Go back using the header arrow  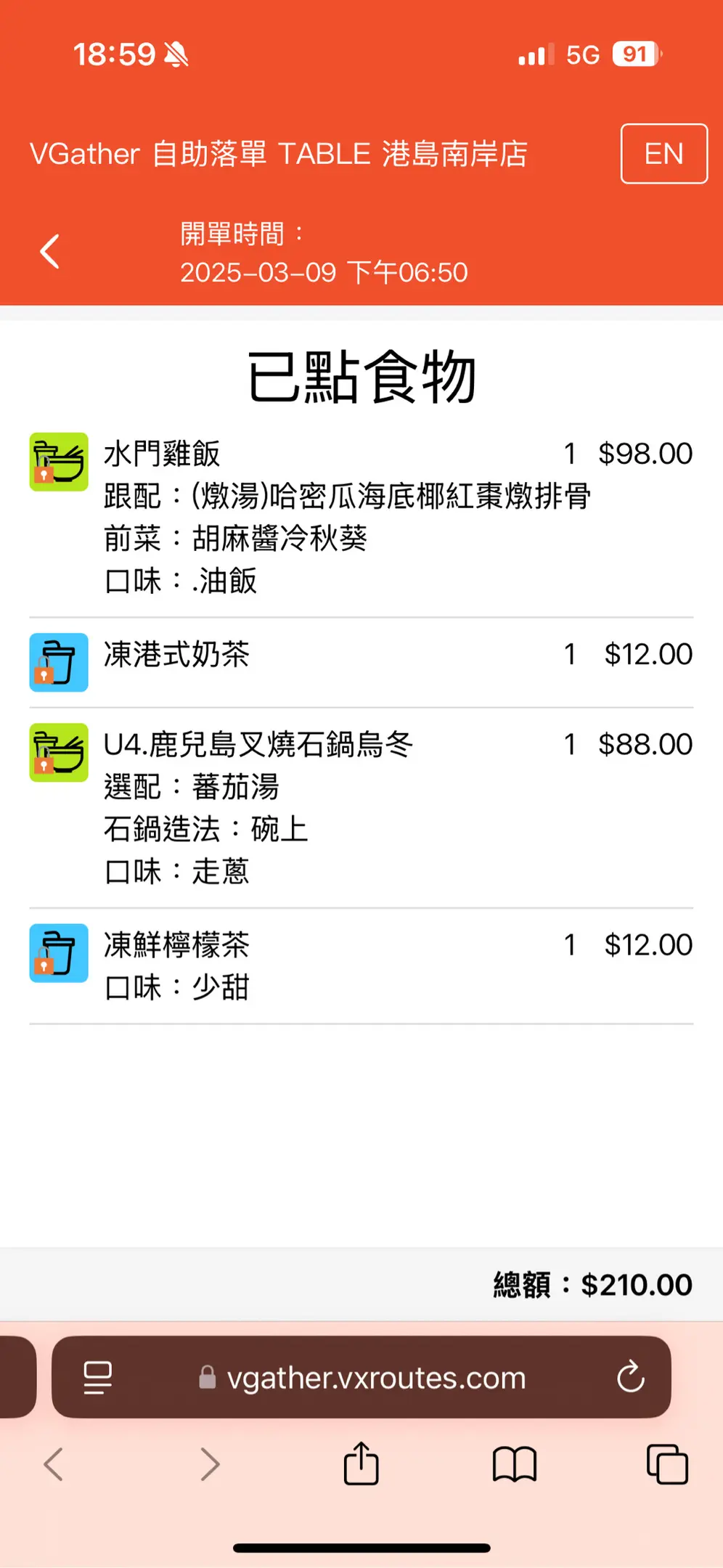pos(49,252)
